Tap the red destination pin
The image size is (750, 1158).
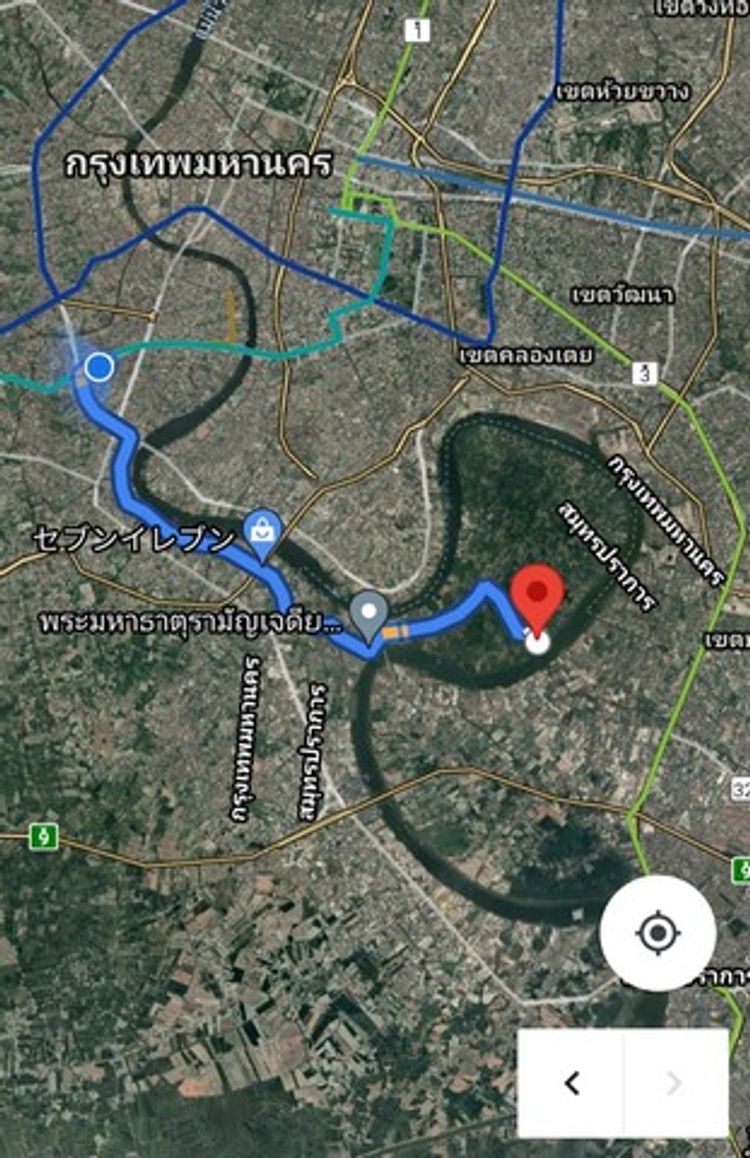[538, 595]
